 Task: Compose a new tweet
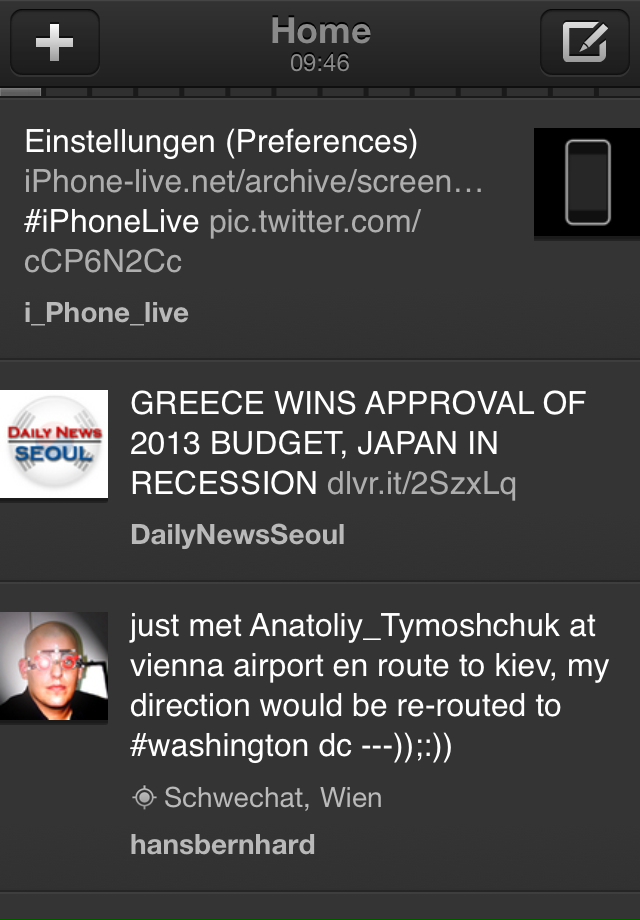584,43
